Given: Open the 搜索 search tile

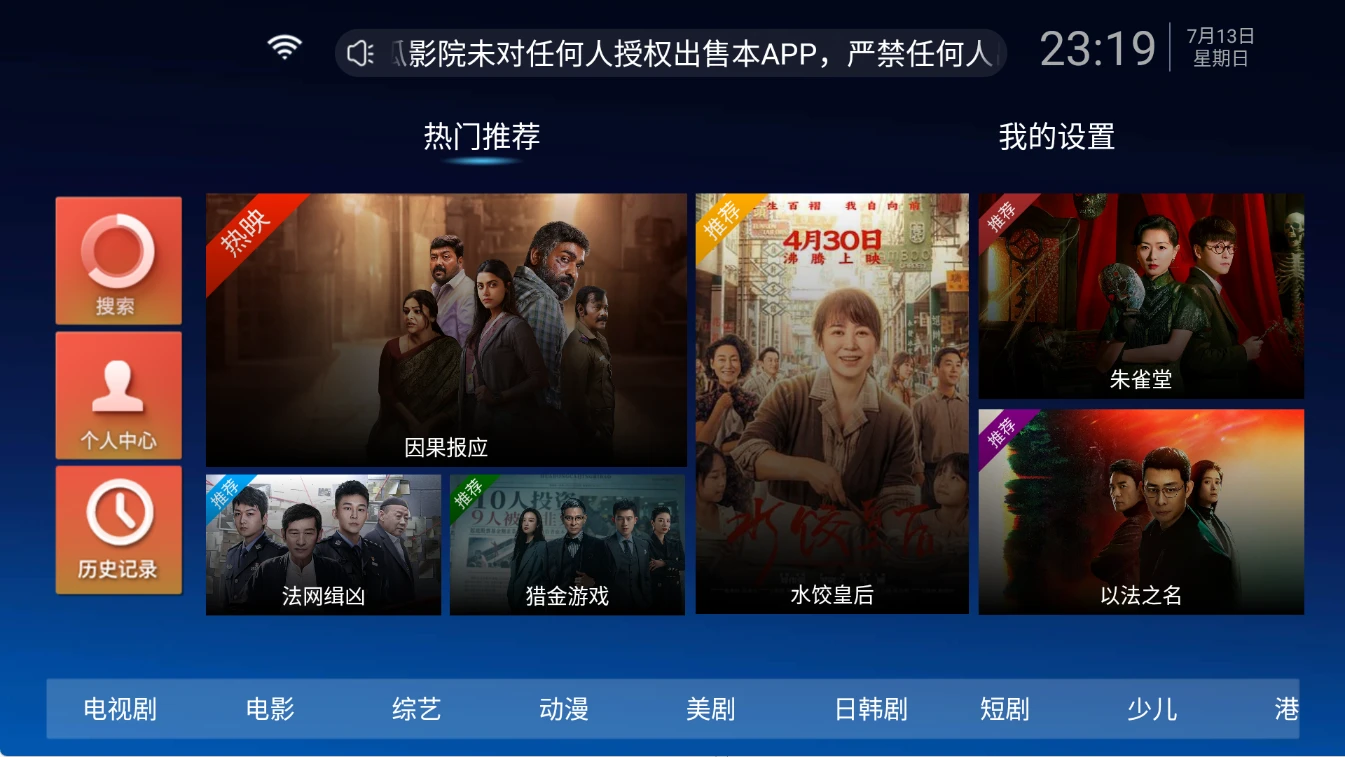Looking at the screenshot, I should 118,260.
